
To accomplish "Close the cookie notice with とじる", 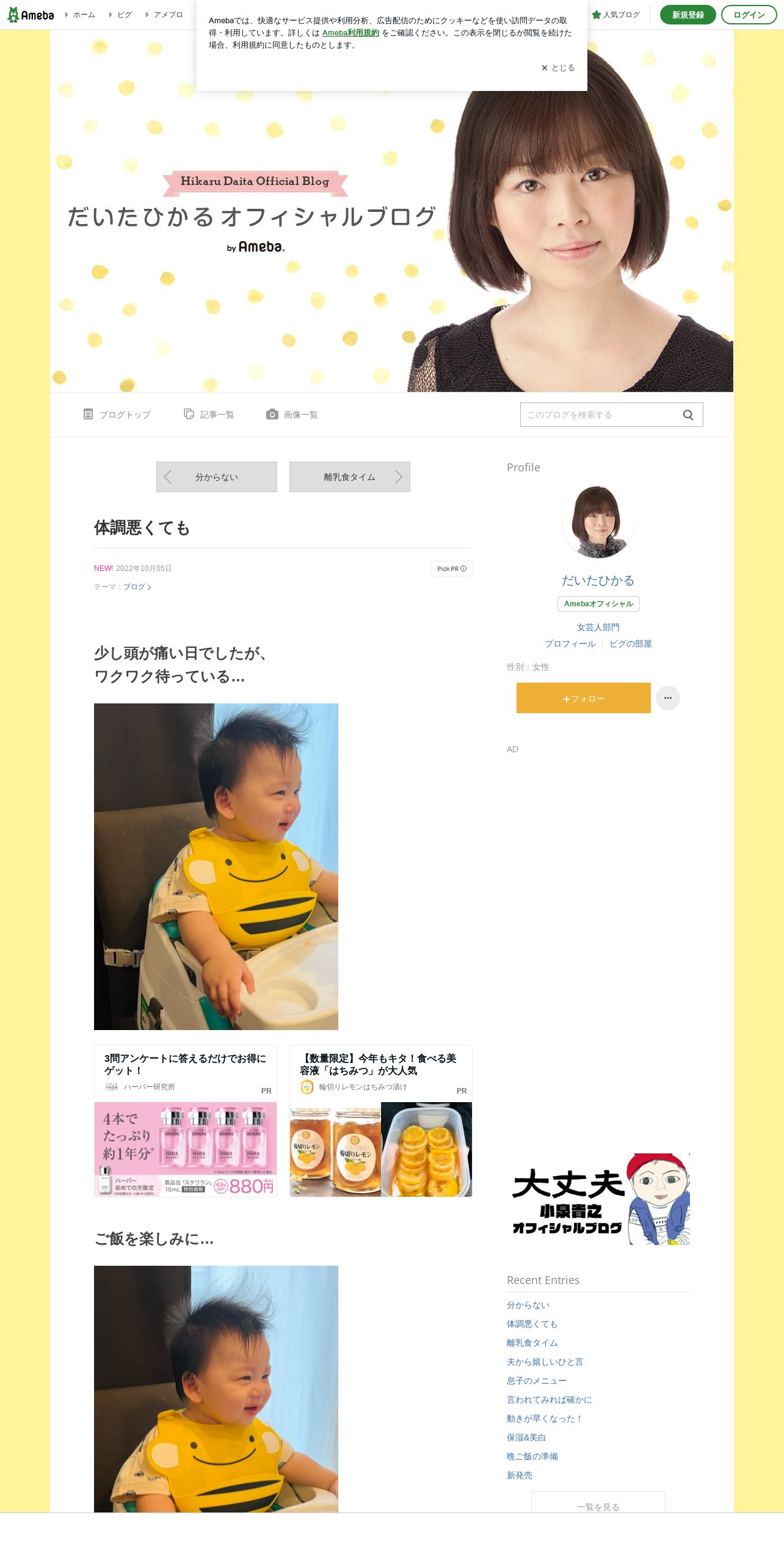I will (x=558, y=68).
